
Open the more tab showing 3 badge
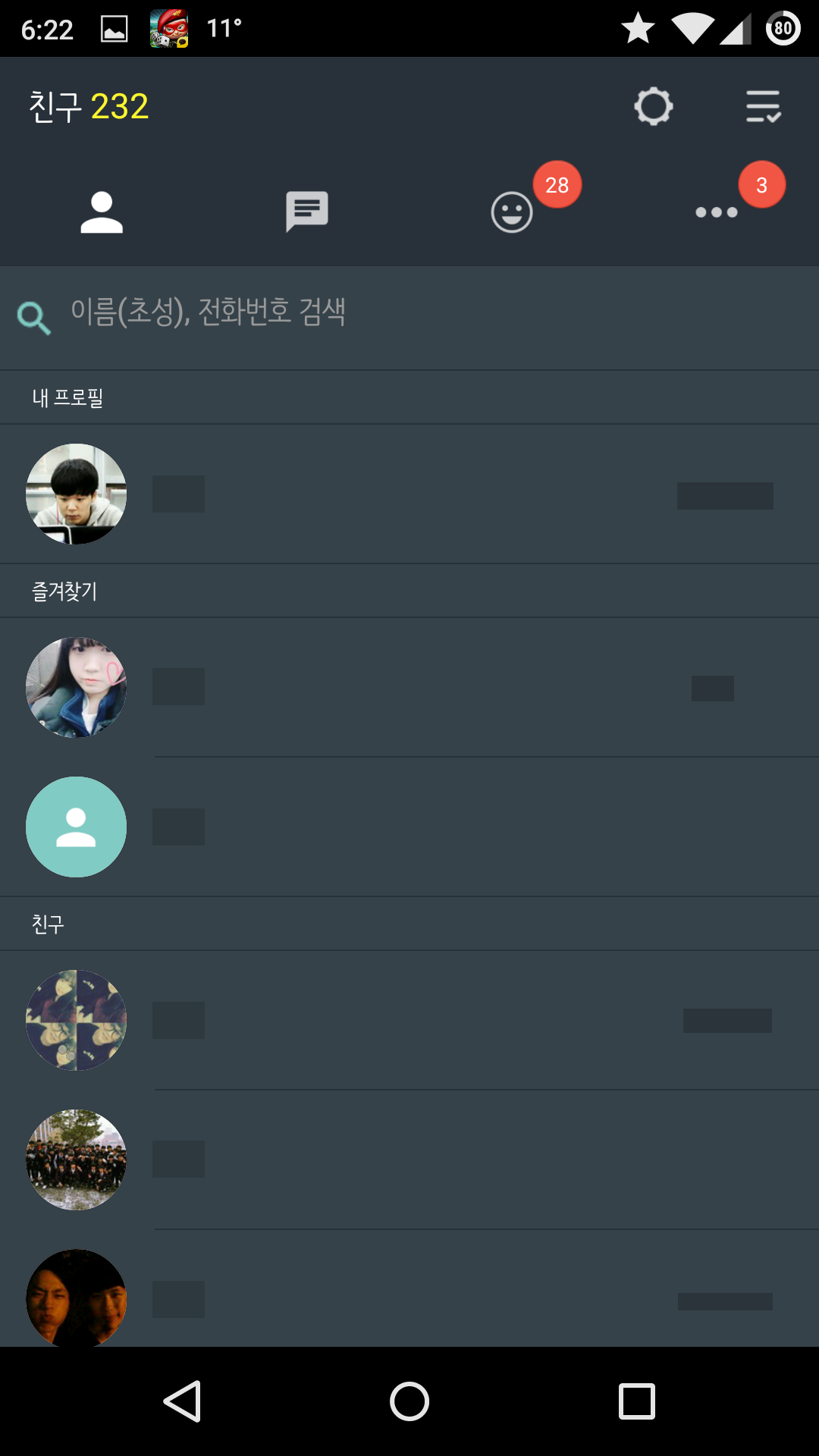717,212
